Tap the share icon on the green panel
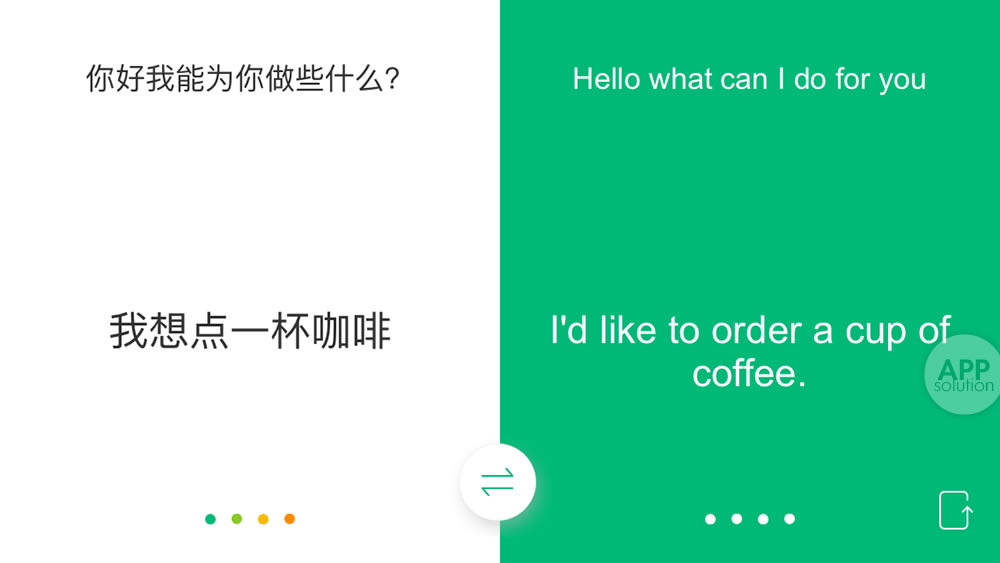The image size is (1000, 563). pos(955,510)
